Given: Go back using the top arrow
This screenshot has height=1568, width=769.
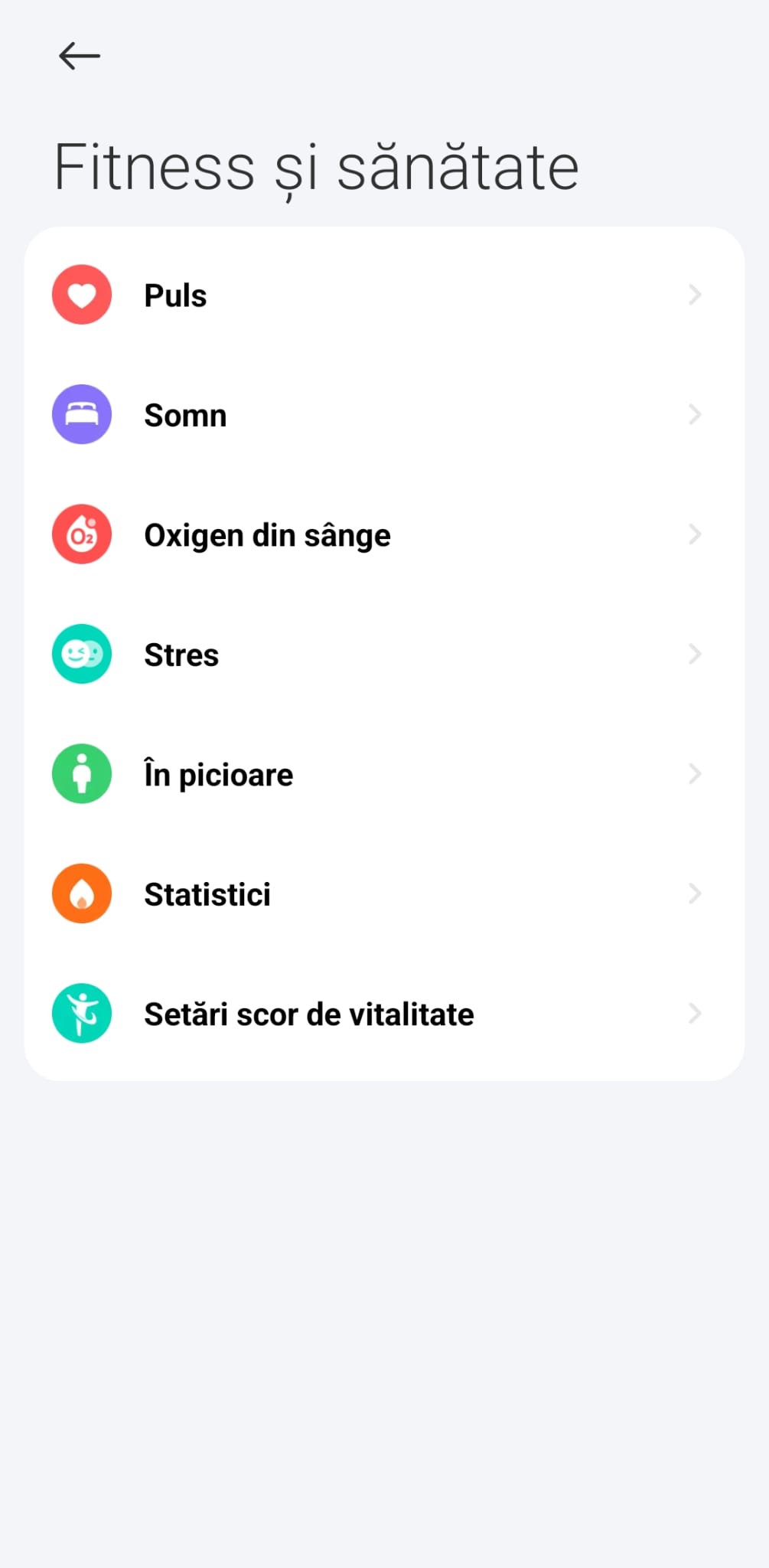Looking at the screenshot, I should coord(80,56).
